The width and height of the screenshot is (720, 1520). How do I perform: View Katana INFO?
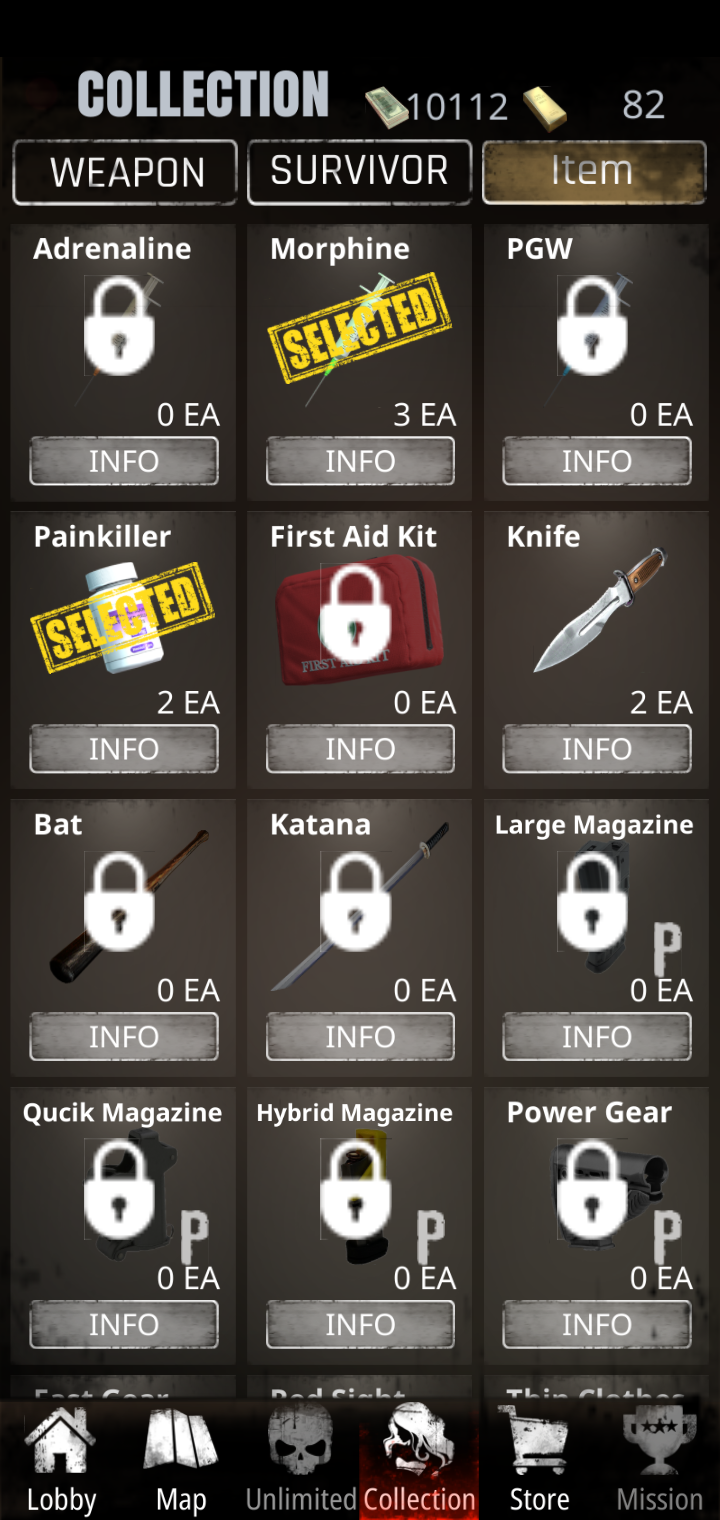pyautogui.click(x=360, y=1037)
